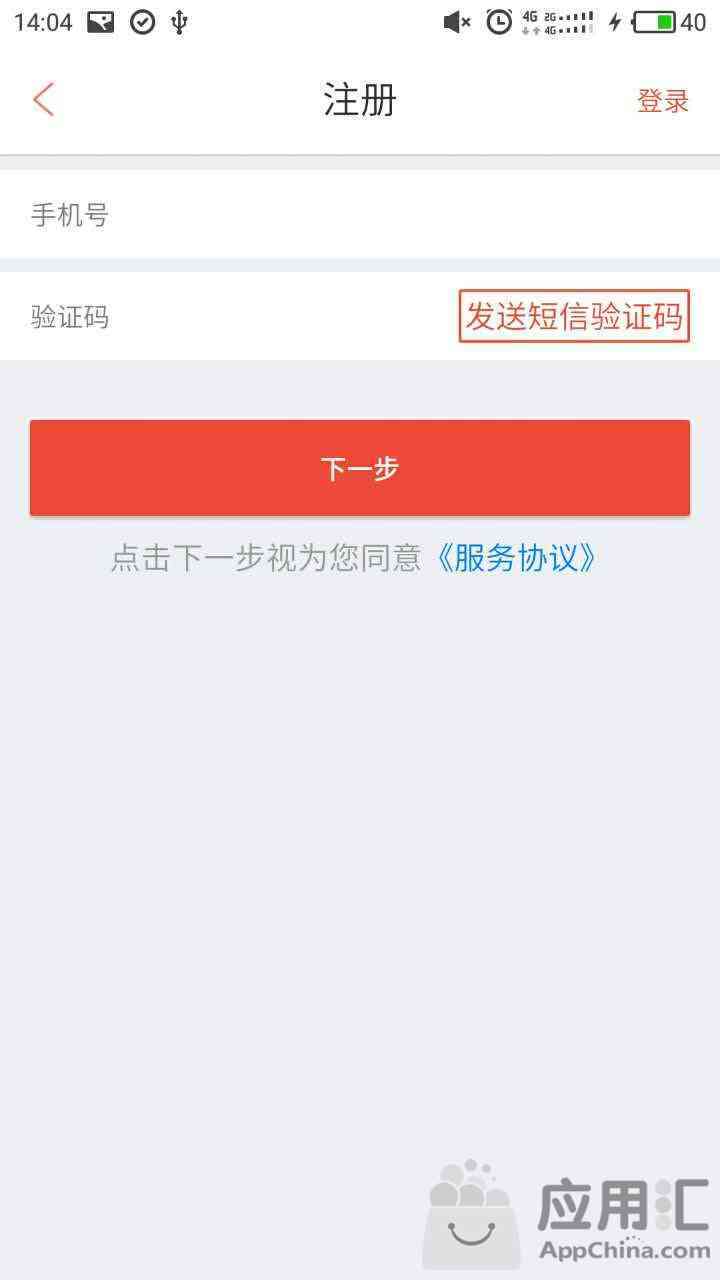720x1280 pixels.
Task: Go back using the top-left arrow
Action: [43, 100]
